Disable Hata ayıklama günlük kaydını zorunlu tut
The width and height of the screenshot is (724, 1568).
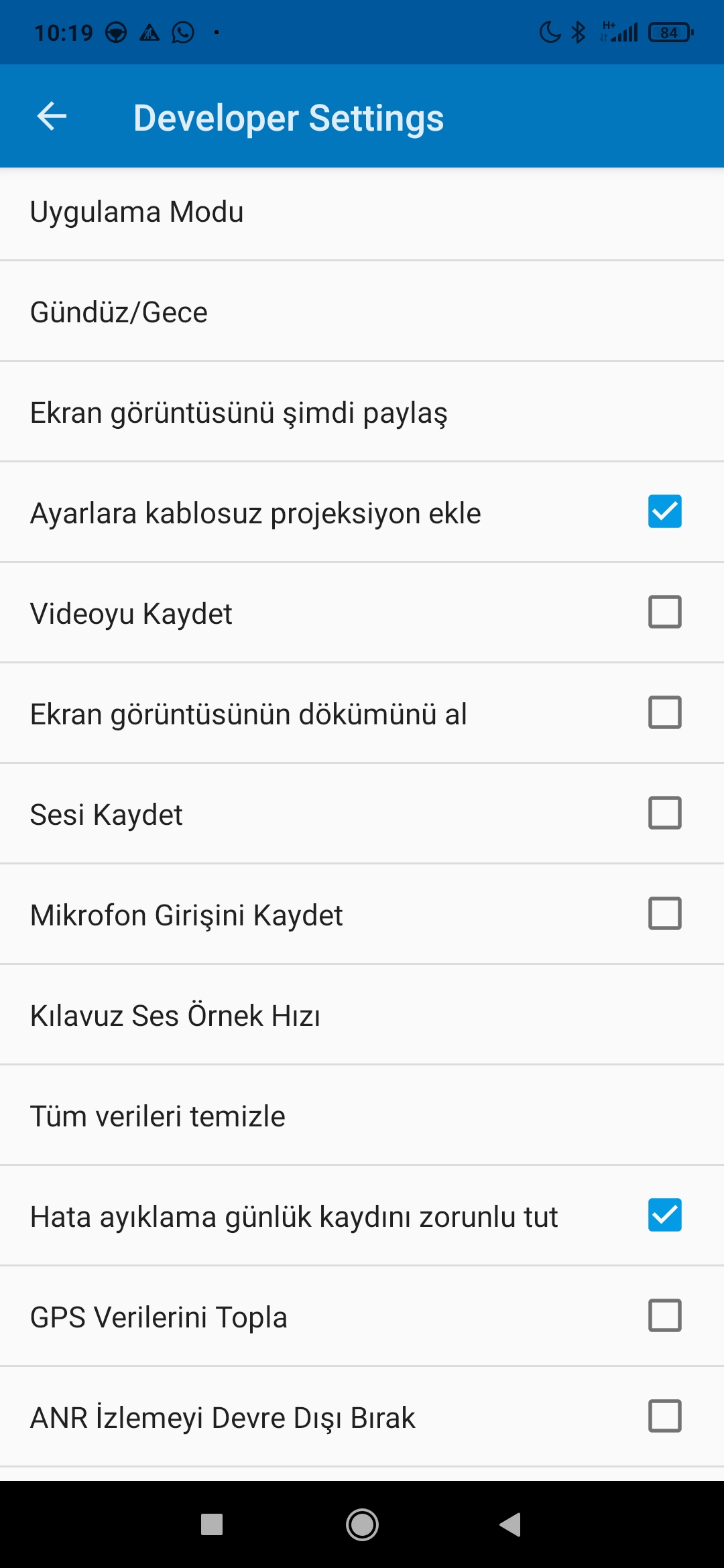(x=665, y=1215)
